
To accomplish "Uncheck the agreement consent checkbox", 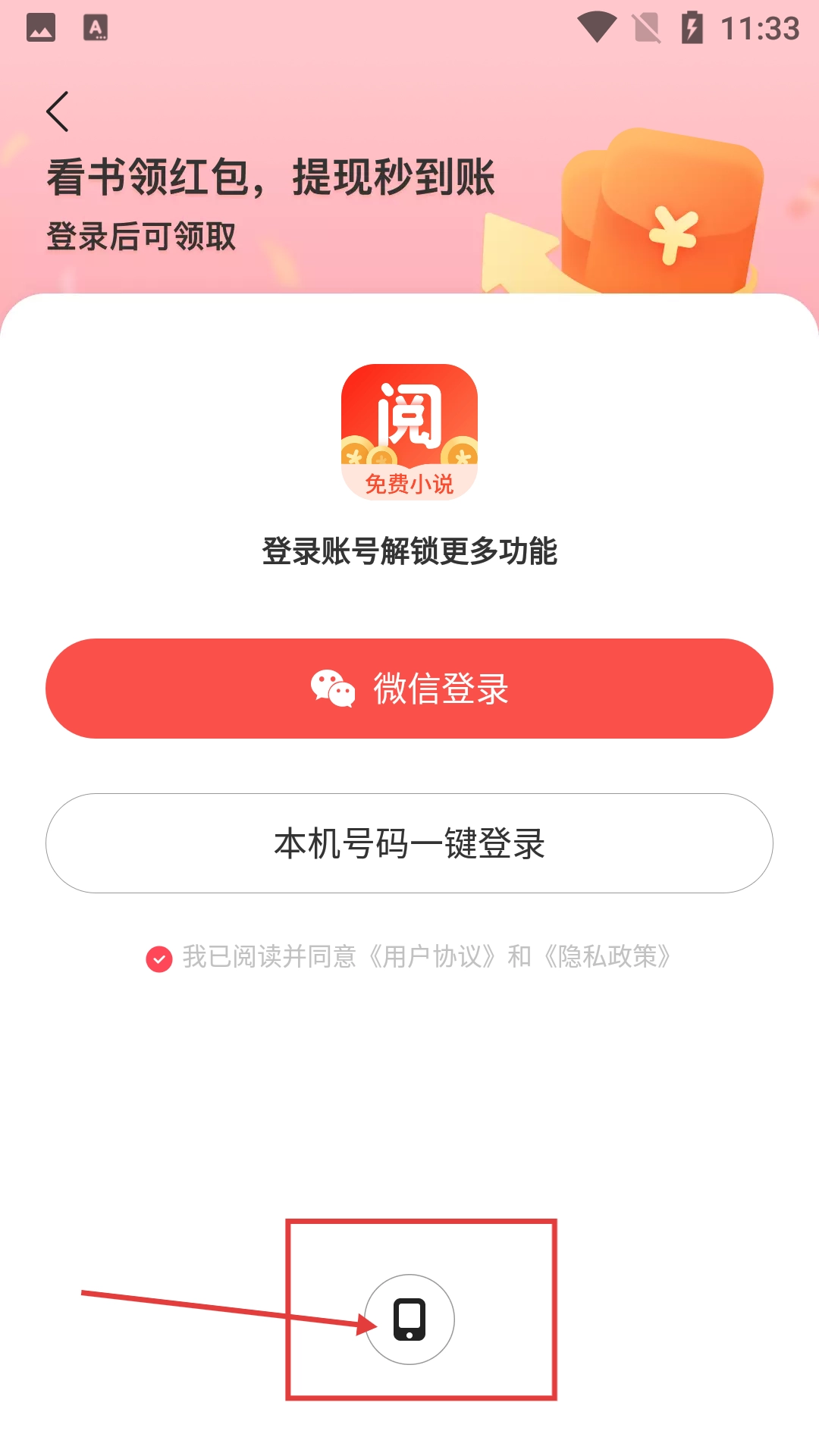I will pos(159,959).
